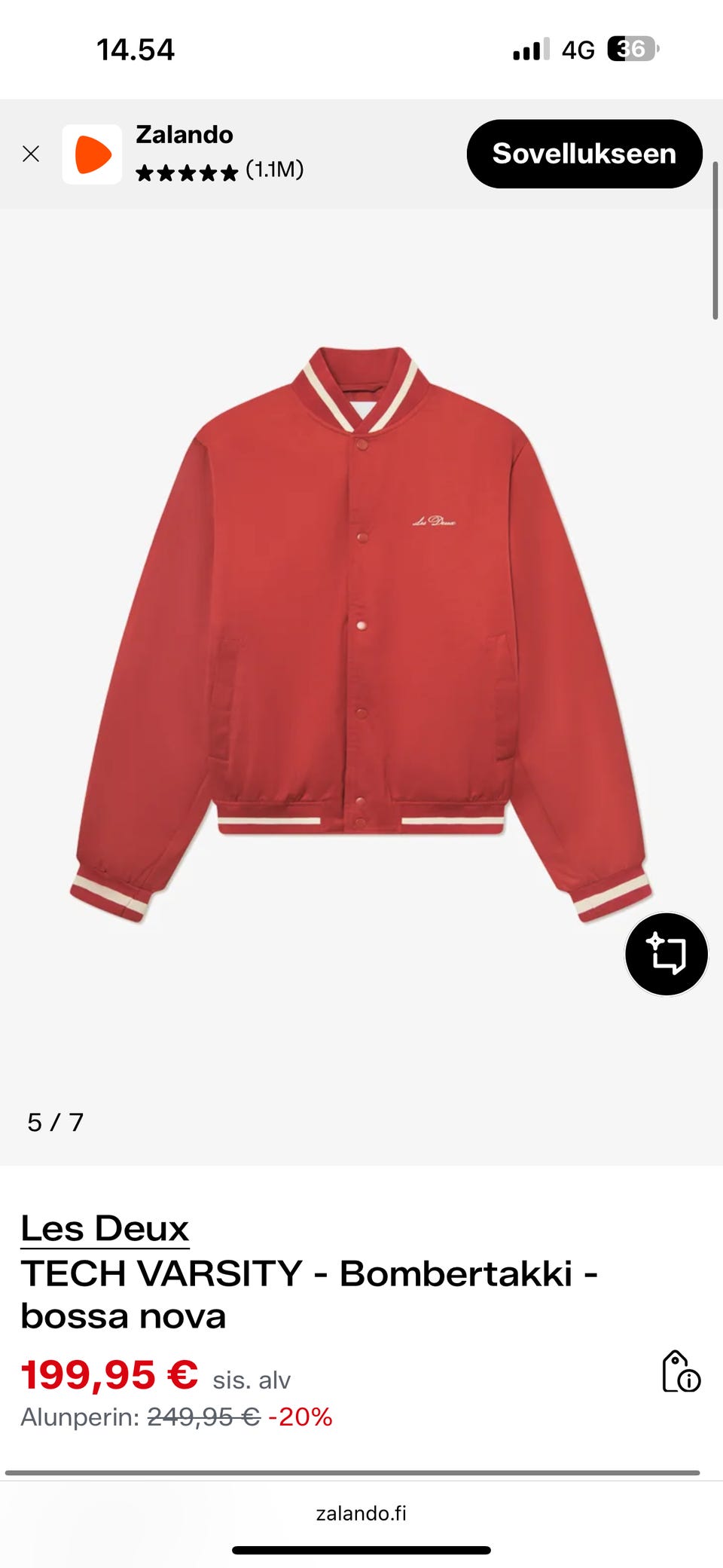Screen dimensions: 723x1568
Task: Open the red bomber jacket product image
Action: pos(361,634)
